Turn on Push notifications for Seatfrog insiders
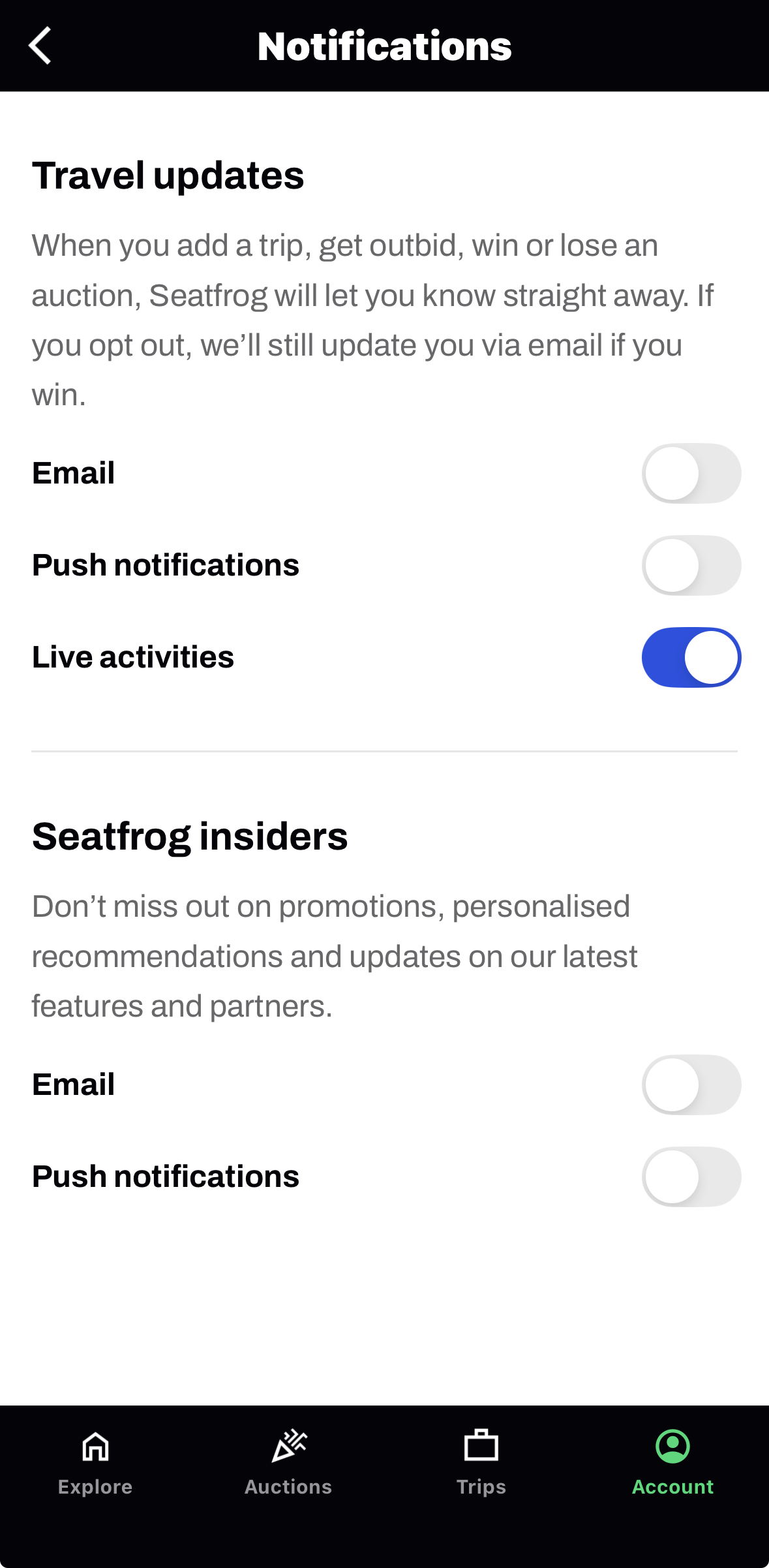769x1568 pixels. click(x=691, y=1177)
